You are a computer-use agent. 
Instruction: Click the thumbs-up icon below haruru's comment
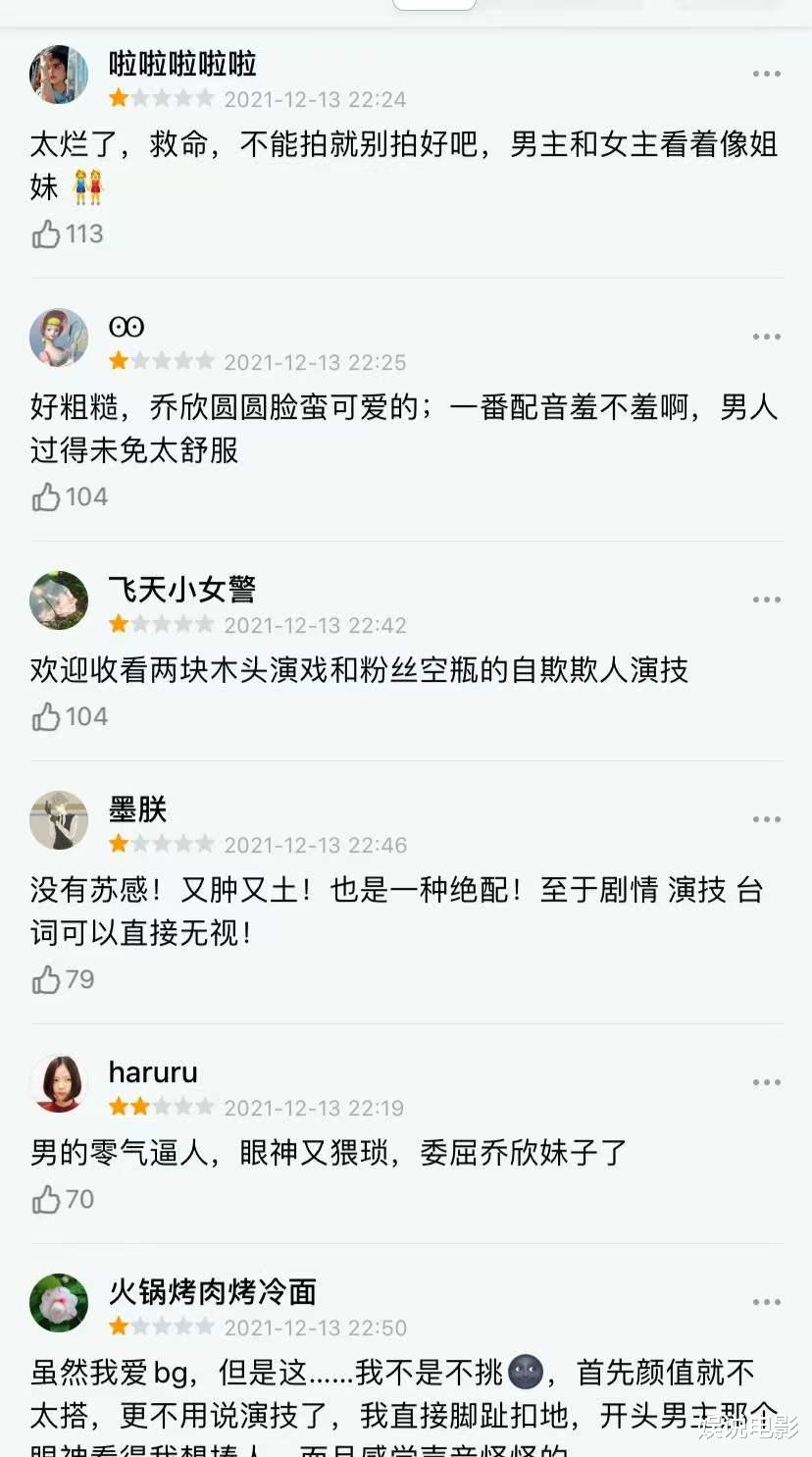44,1198
